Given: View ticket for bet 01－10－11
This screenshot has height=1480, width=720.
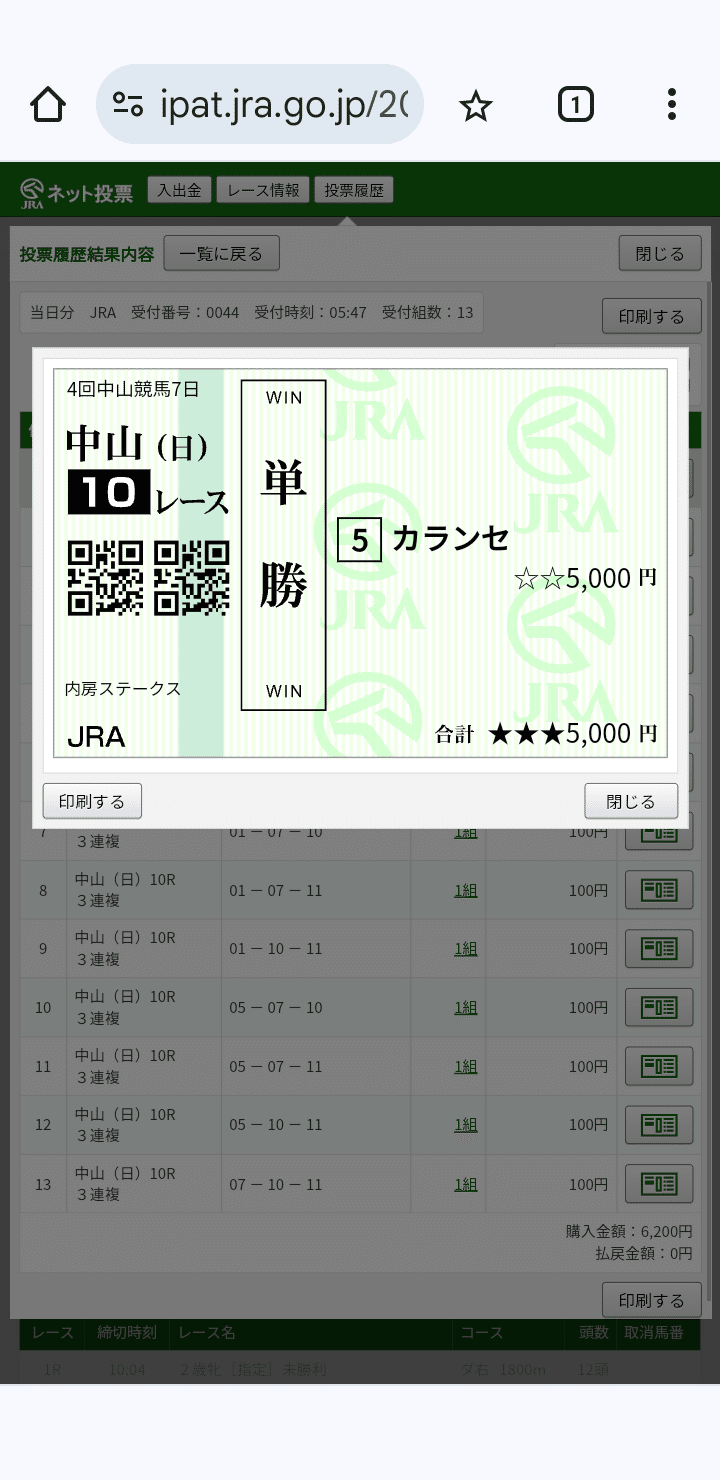Looking at the screenshot, I should point(658,948).
